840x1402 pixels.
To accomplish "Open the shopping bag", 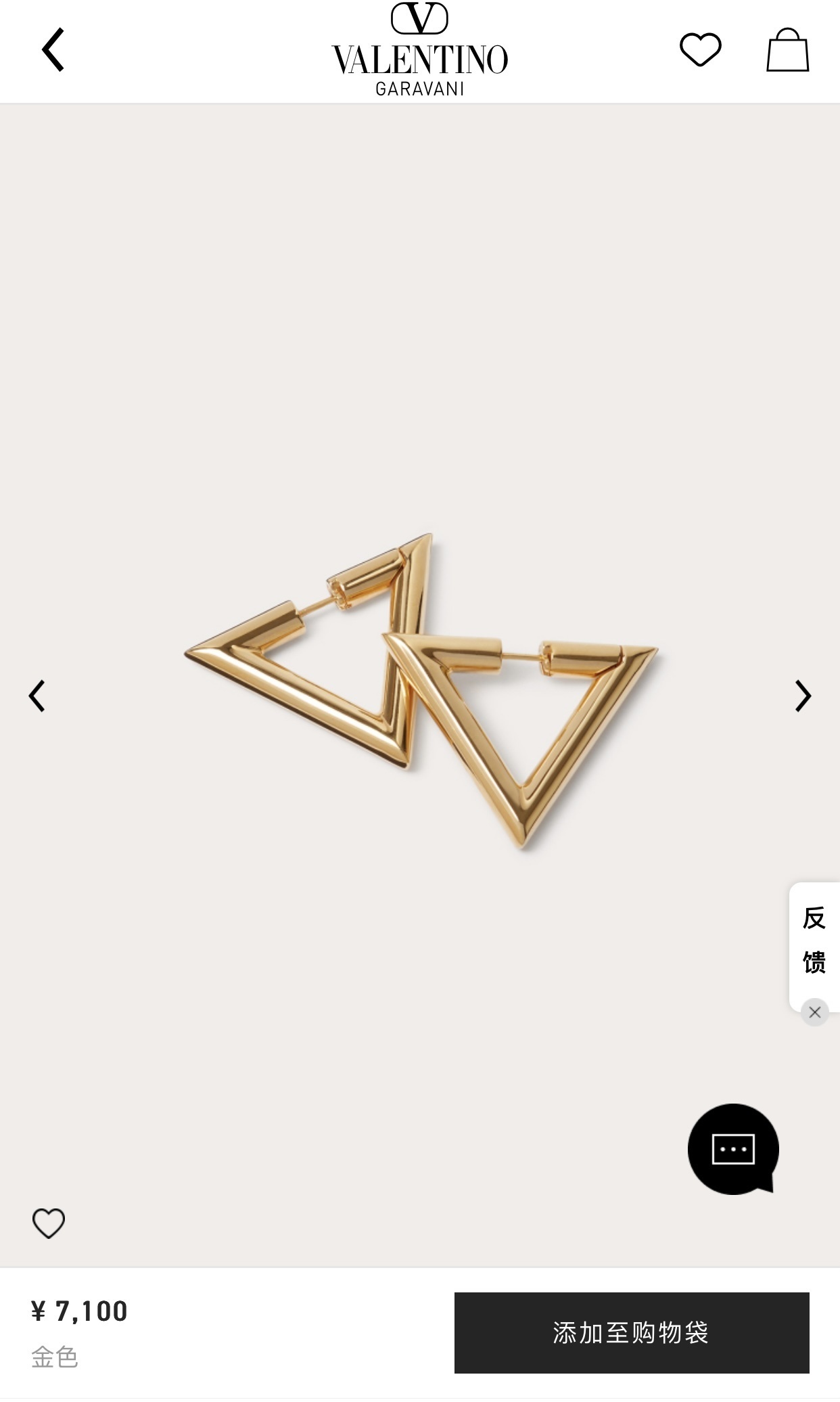I will pyautogui.click(x=787, y=50).
